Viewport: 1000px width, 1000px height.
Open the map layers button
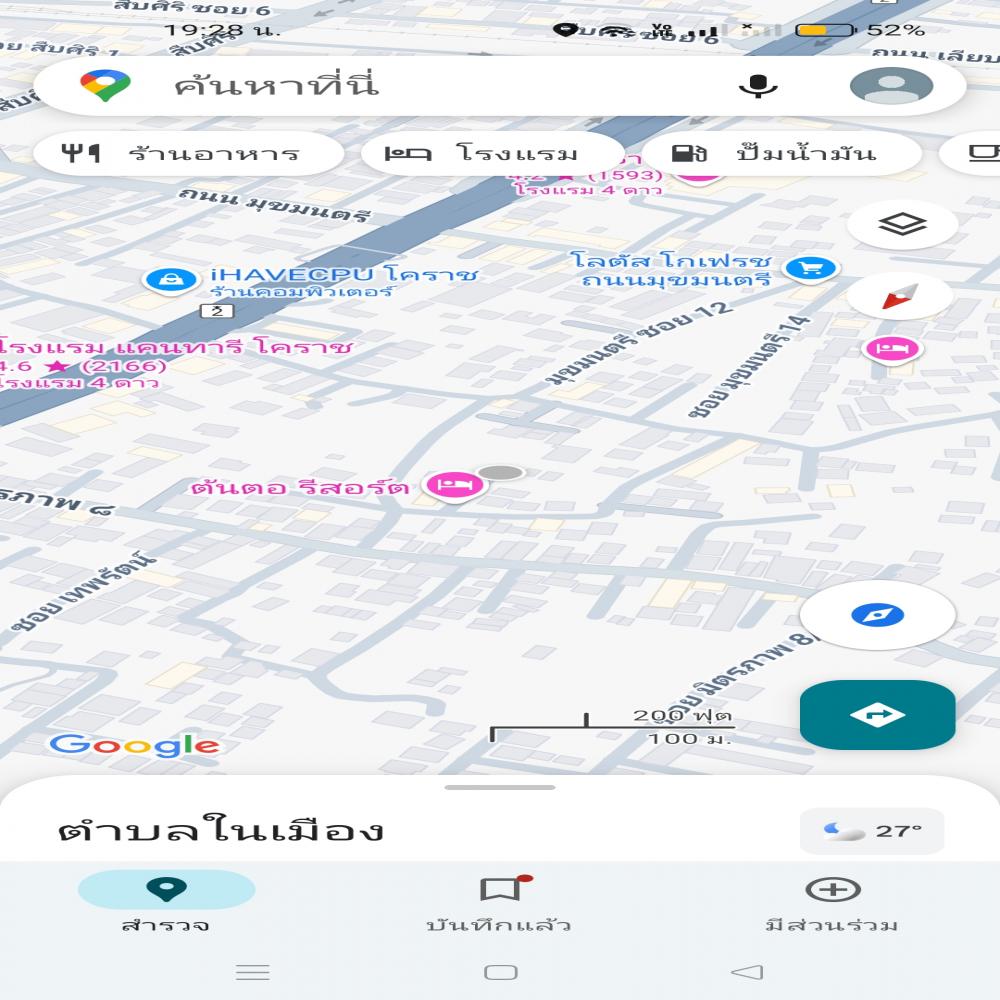point(902,225)
